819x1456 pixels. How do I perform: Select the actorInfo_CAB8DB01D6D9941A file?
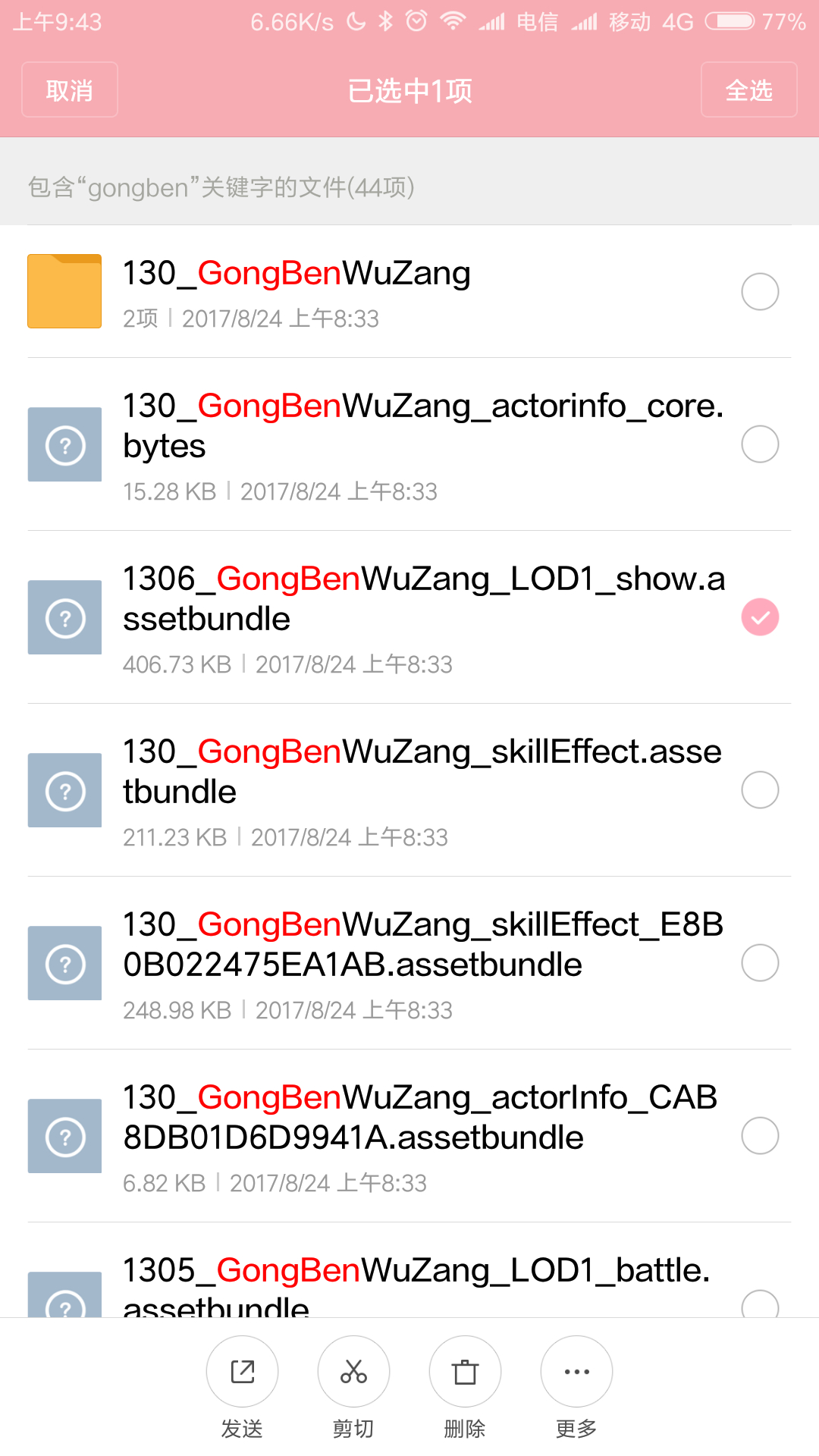pos(760,1136)
